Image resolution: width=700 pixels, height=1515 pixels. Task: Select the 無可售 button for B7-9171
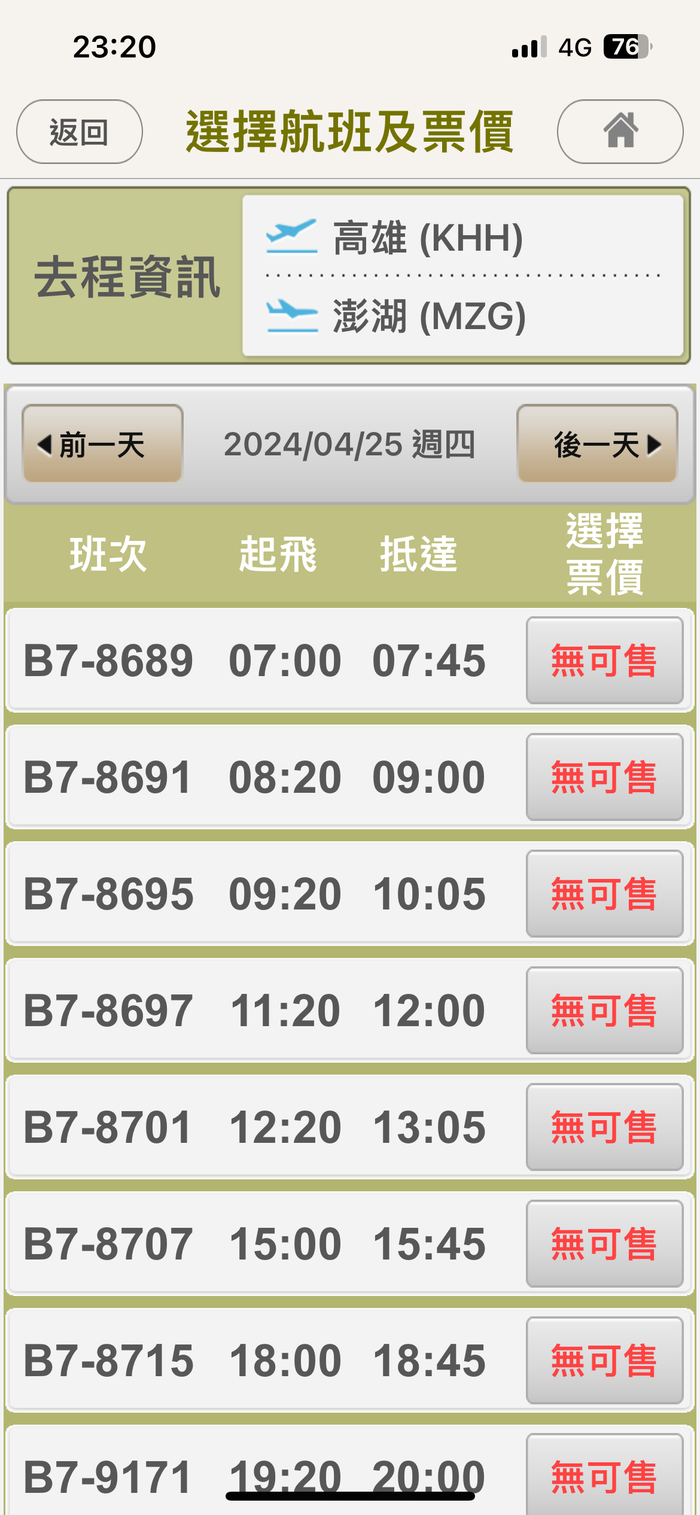coord(604,1475)
